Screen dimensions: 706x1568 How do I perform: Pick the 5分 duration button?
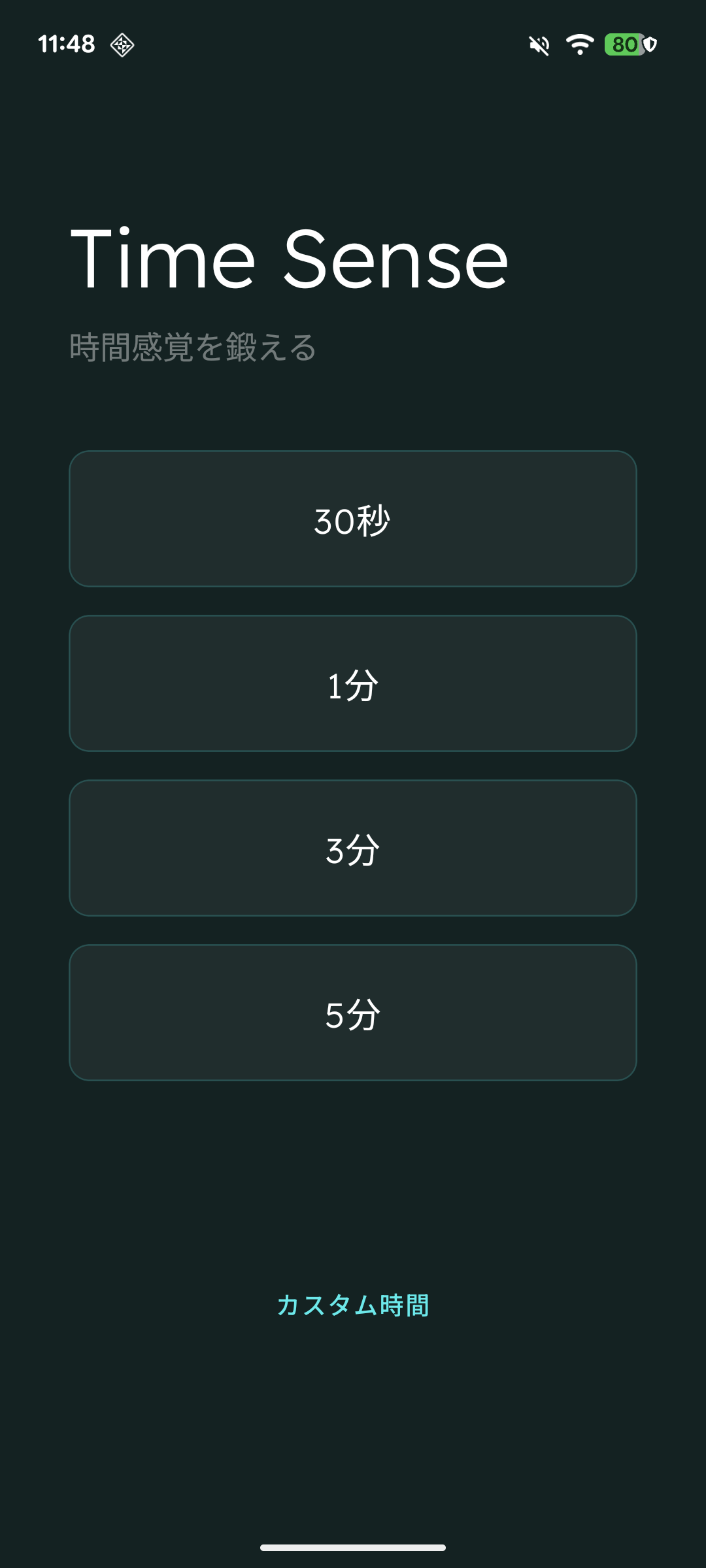click(353, 1013)
